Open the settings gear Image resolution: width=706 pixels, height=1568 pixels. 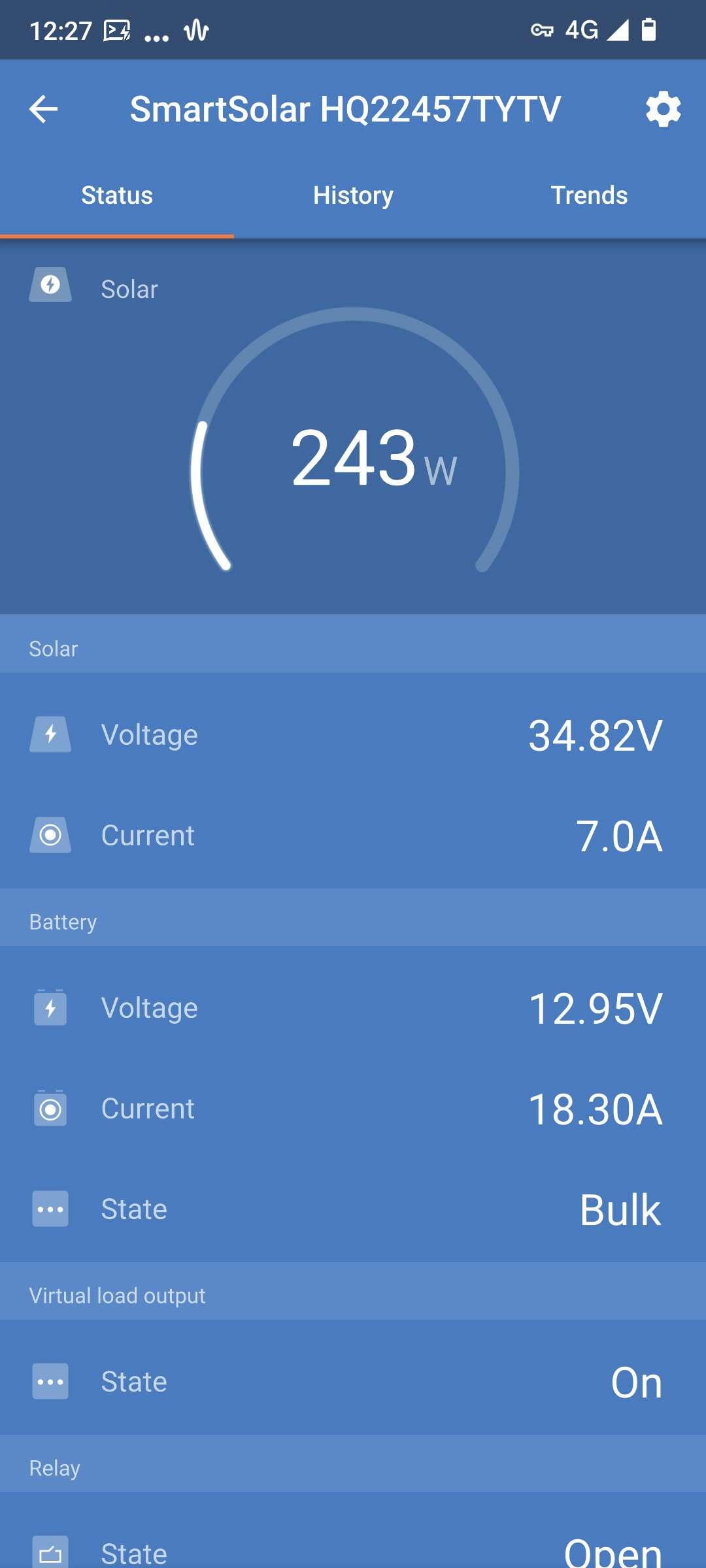click(663, 109)
